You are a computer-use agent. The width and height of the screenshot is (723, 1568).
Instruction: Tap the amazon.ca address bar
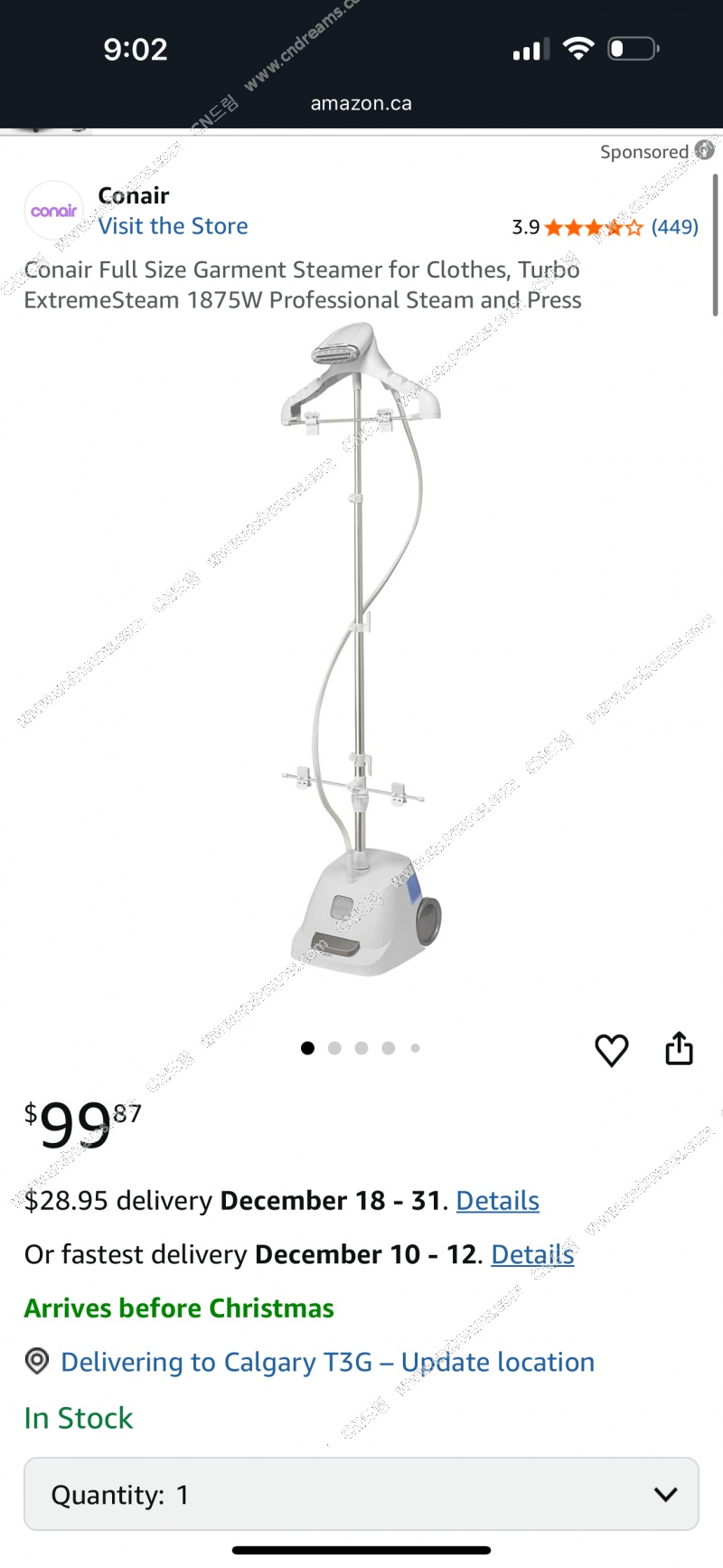click(x=361, y=103)
